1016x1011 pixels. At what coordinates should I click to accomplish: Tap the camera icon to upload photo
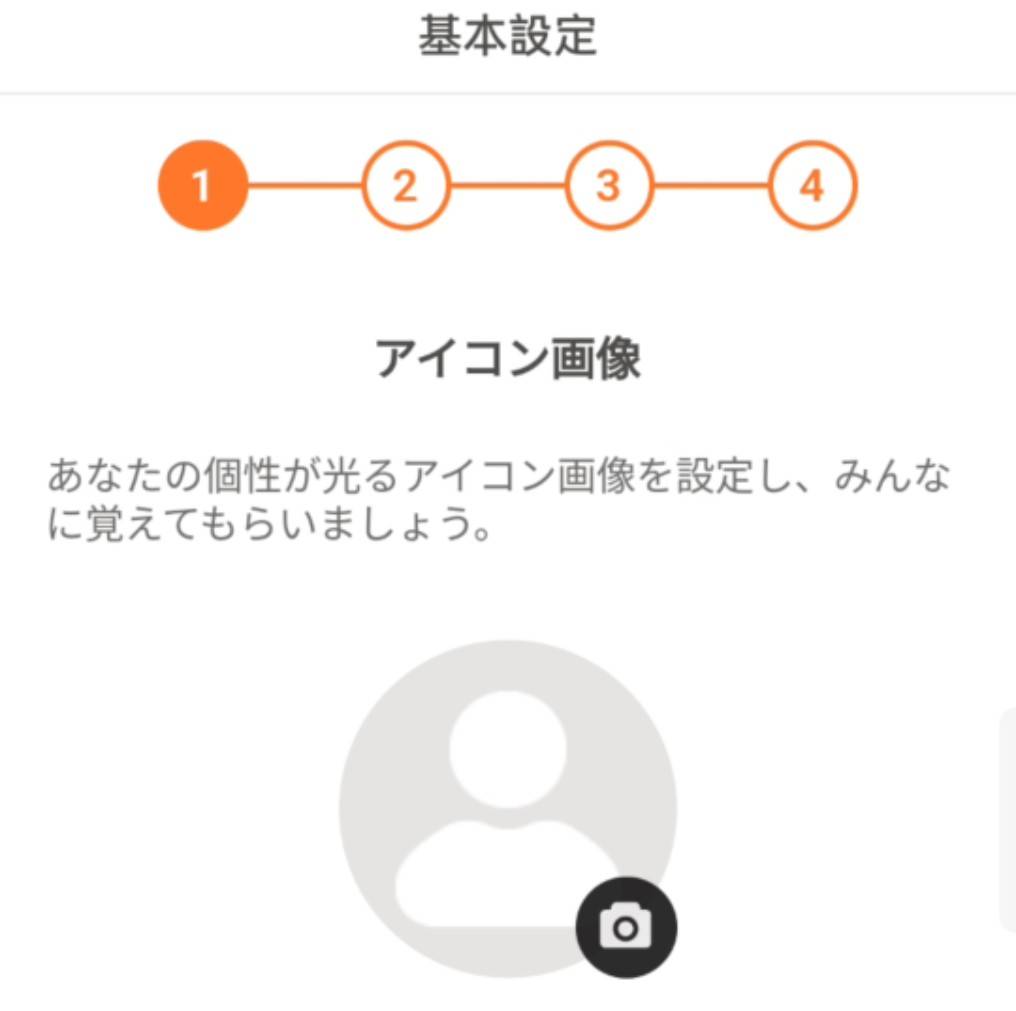[x=626, y=928]
